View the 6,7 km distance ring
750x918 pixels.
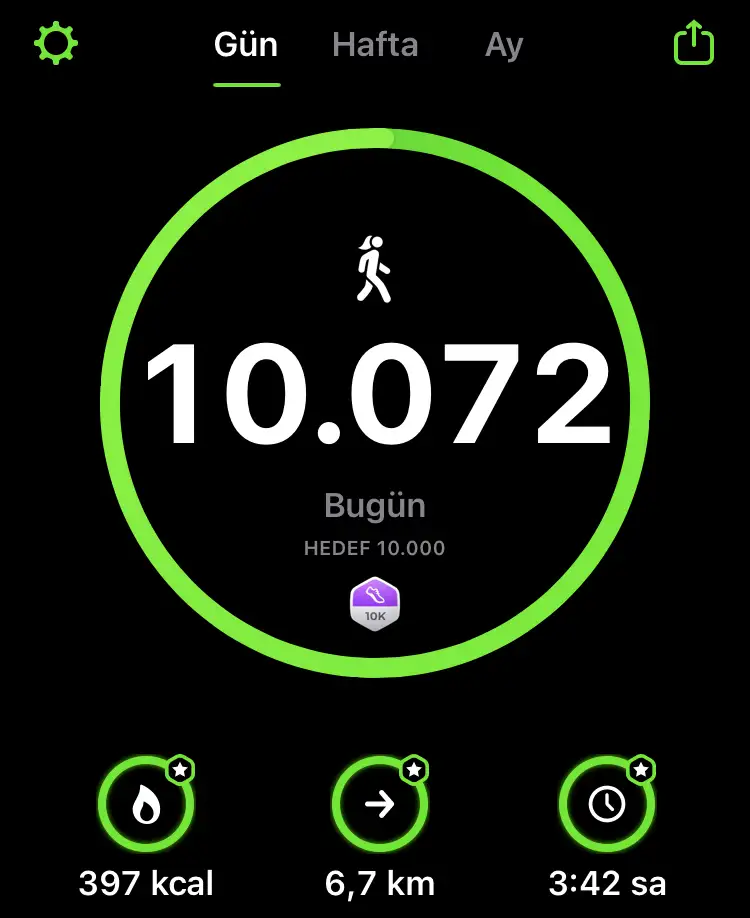click(x=380, y=805)
